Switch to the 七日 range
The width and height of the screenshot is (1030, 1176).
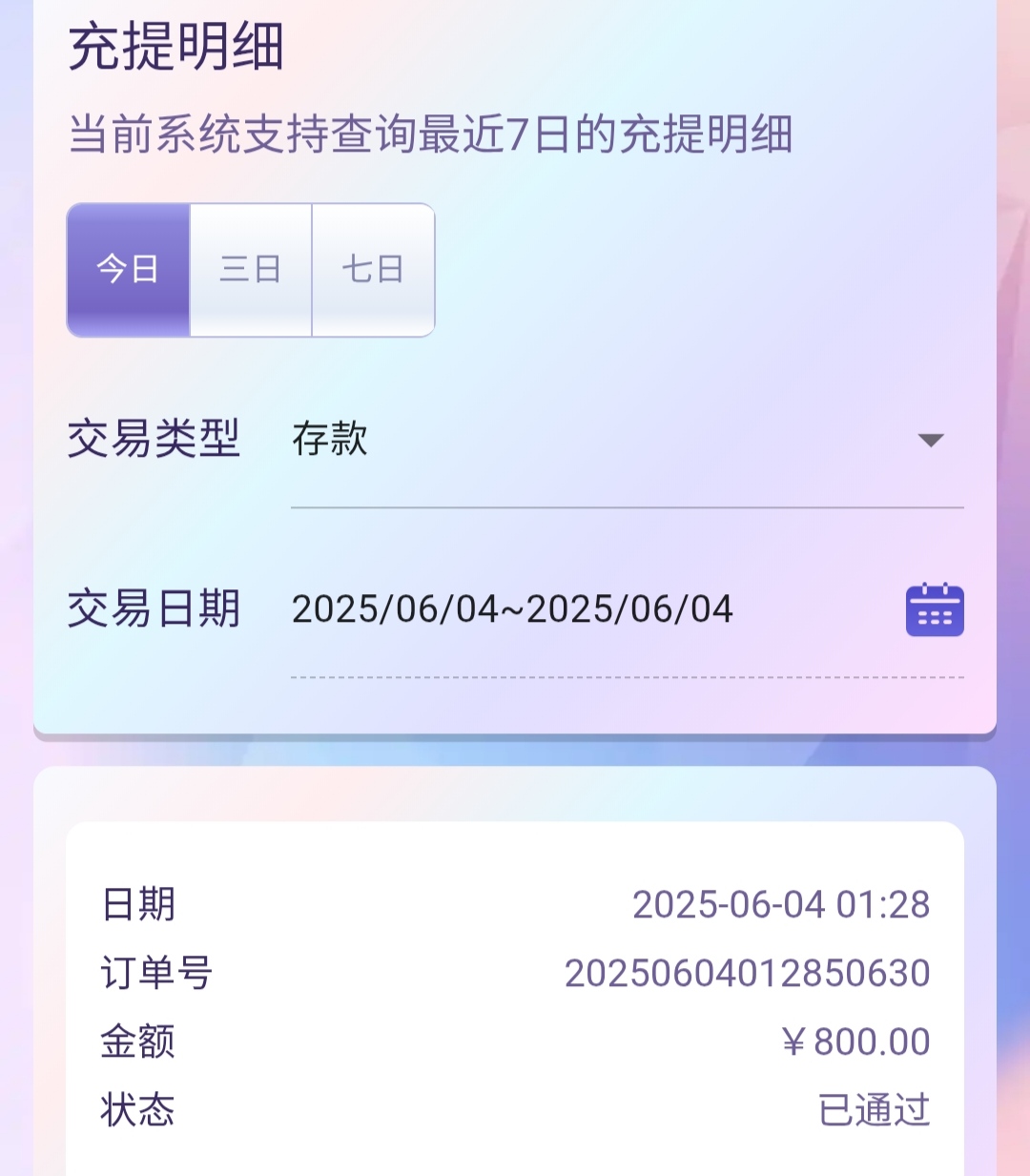pyautogui.click(x=373, y=270)
